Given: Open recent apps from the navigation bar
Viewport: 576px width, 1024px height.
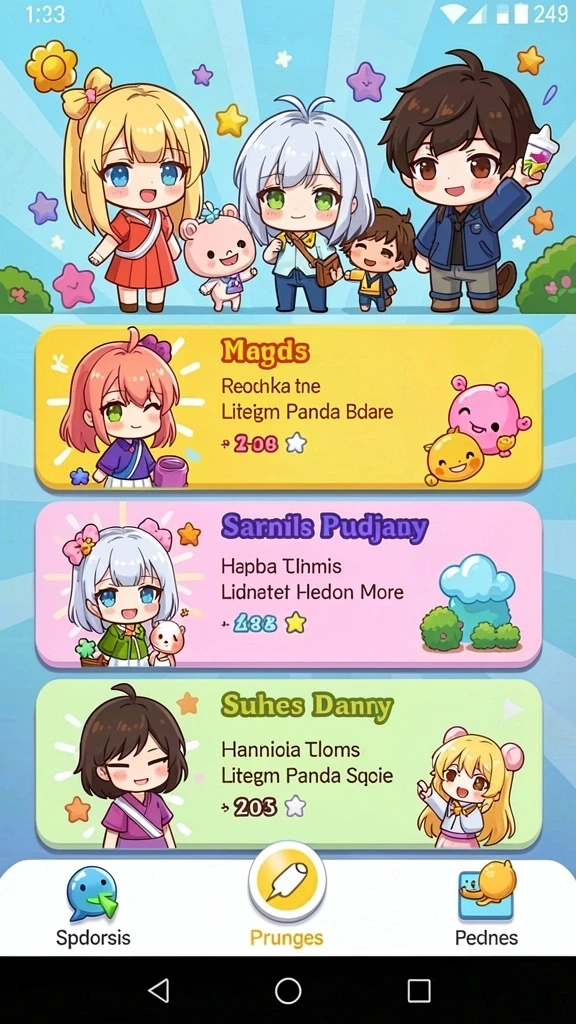Looking at the screenshot, I should tap(419, 990).
